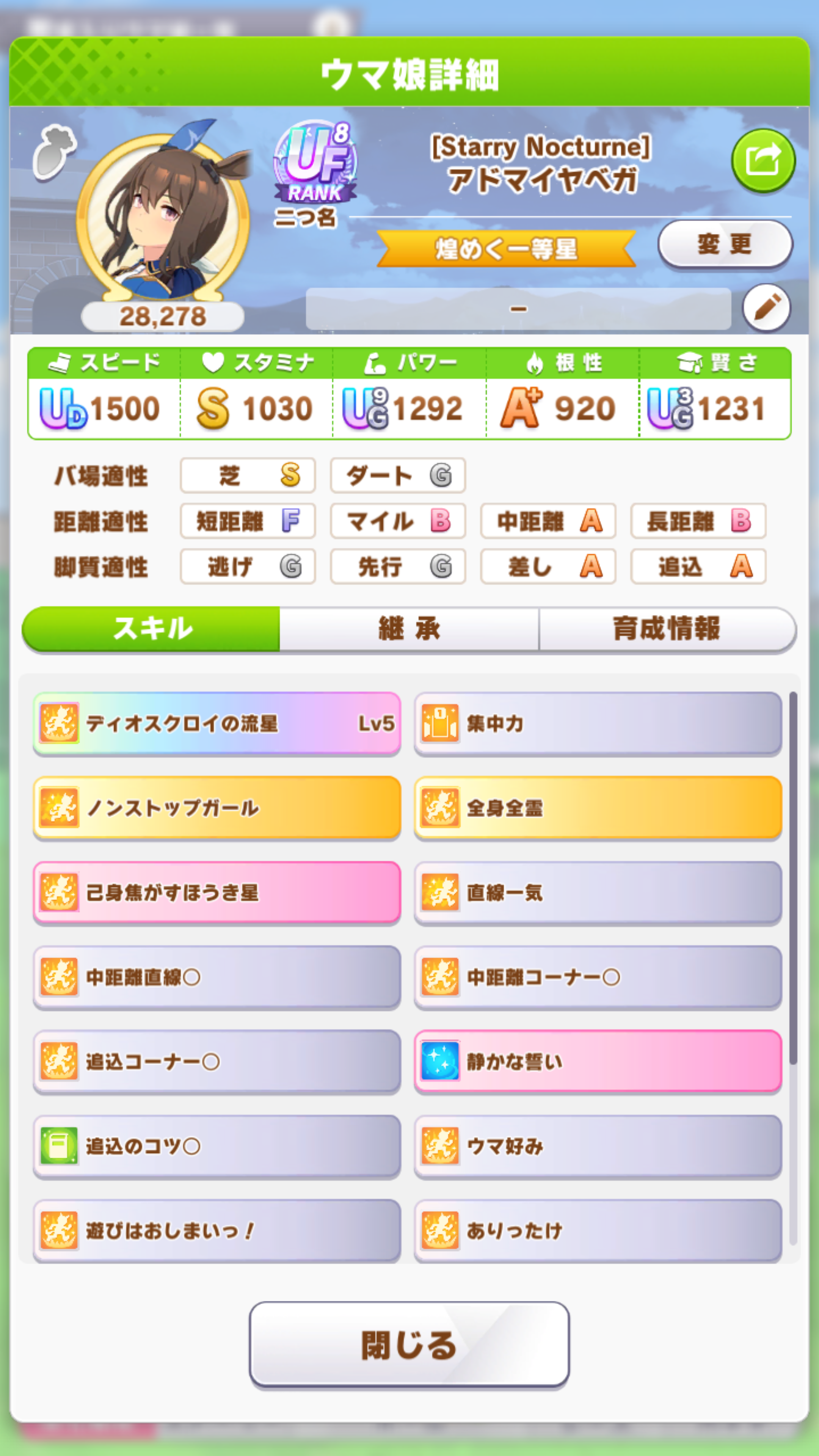Switch to the 育成情報 tab
The image size is (819, 1456).
point(667,629)
